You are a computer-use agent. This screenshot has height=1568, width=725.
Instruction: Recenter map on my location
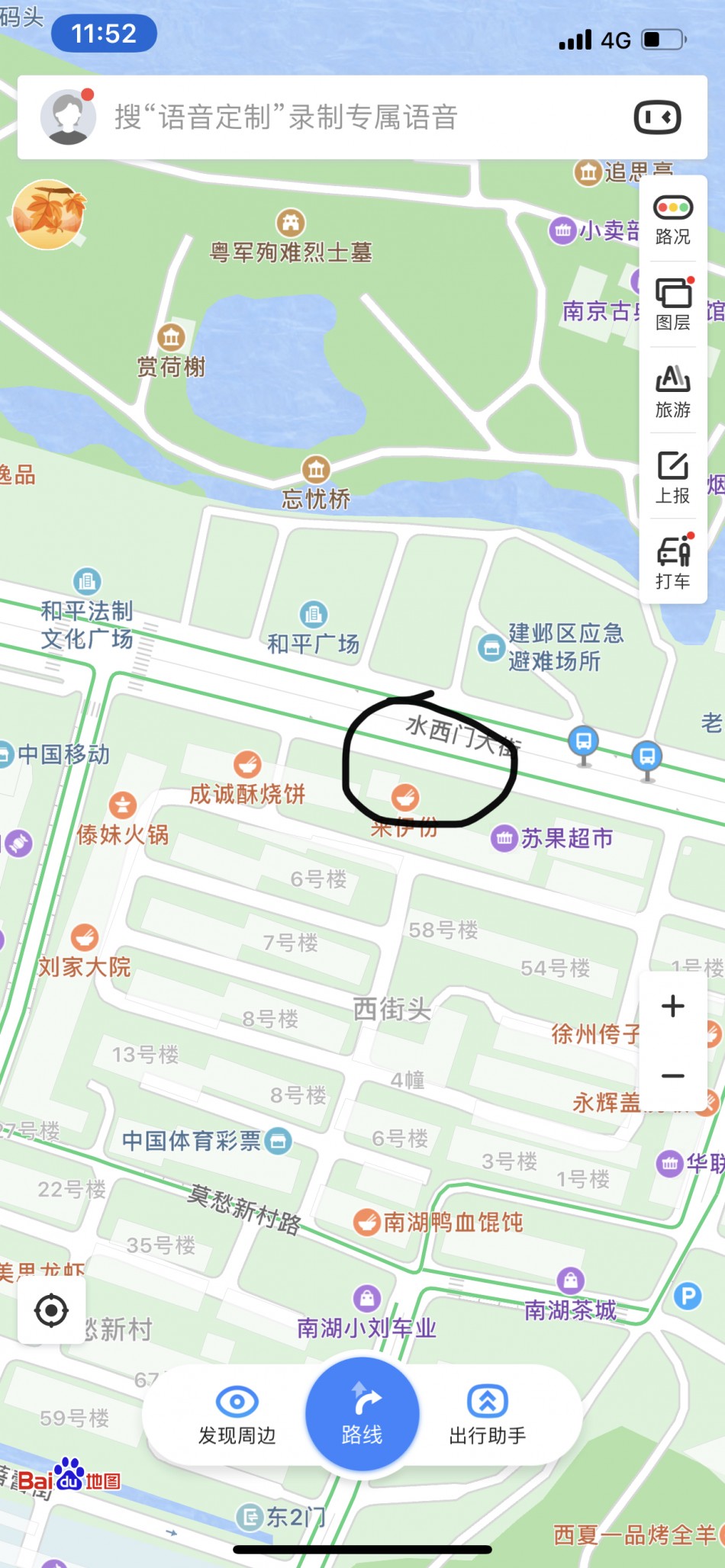(52, 1311)
